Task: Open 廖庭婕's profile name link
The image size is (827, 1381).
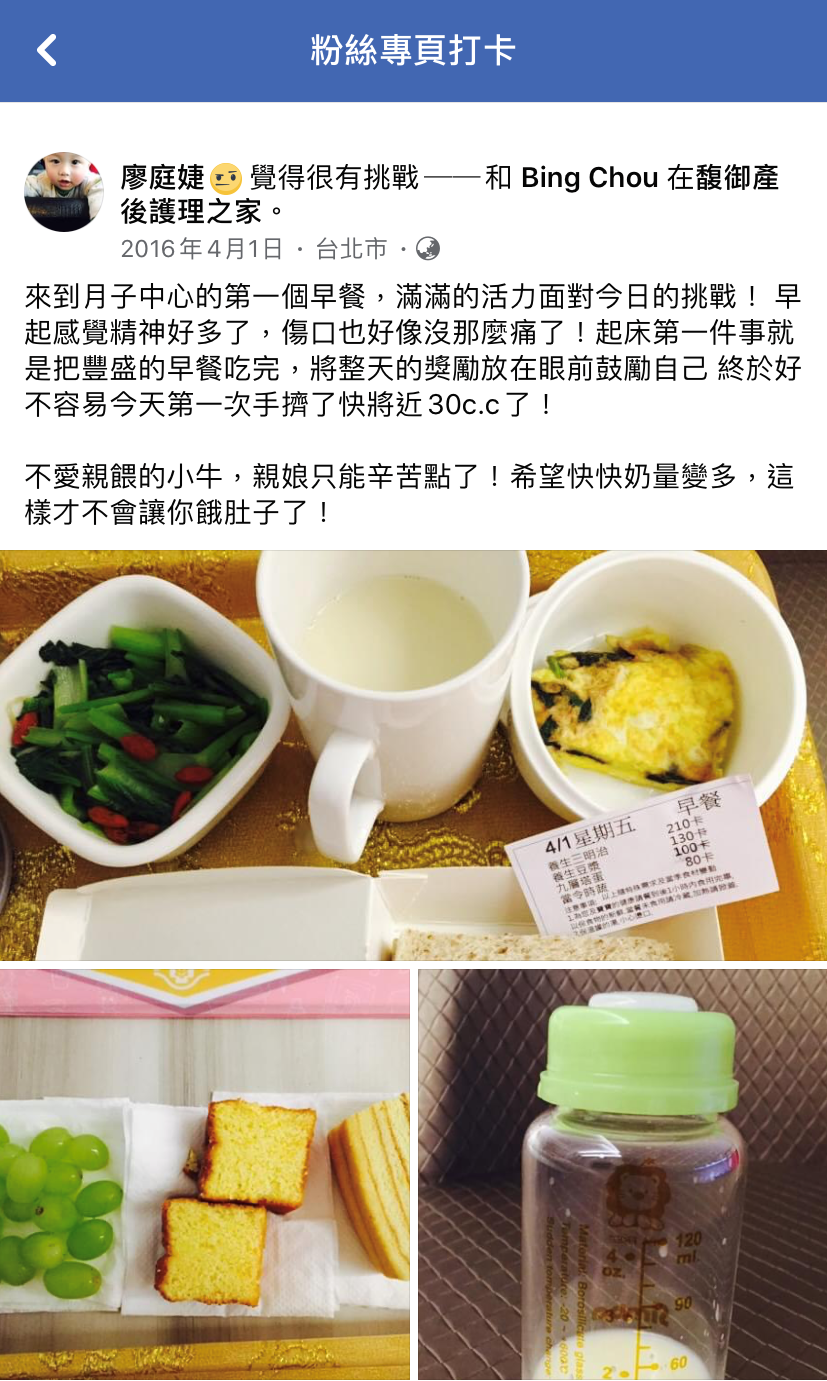Action: (x=162, y=178)
